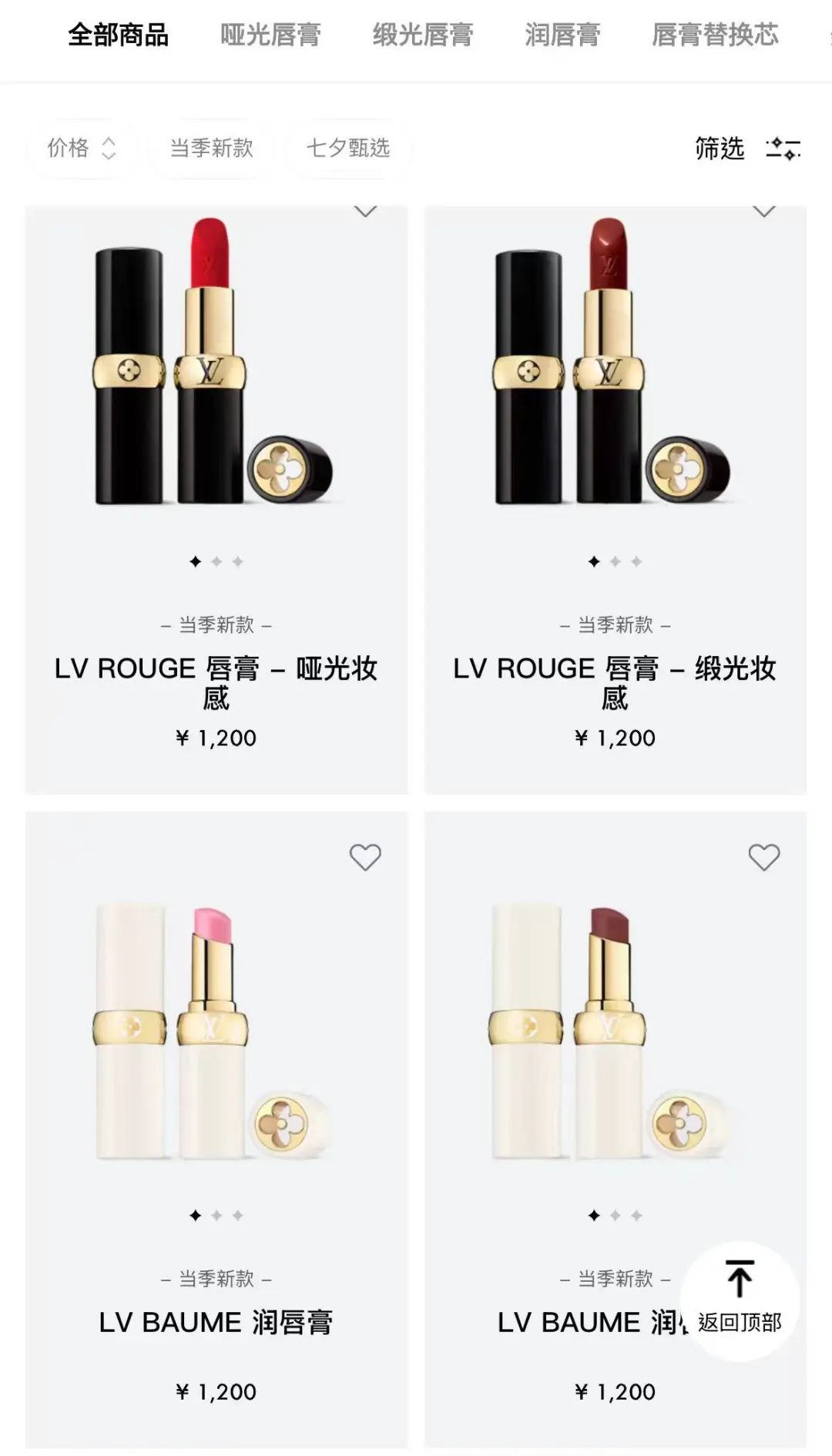Select the 唇膏替换芯 tab
The height and width of the screenshot is (1456, 832).
715,35
